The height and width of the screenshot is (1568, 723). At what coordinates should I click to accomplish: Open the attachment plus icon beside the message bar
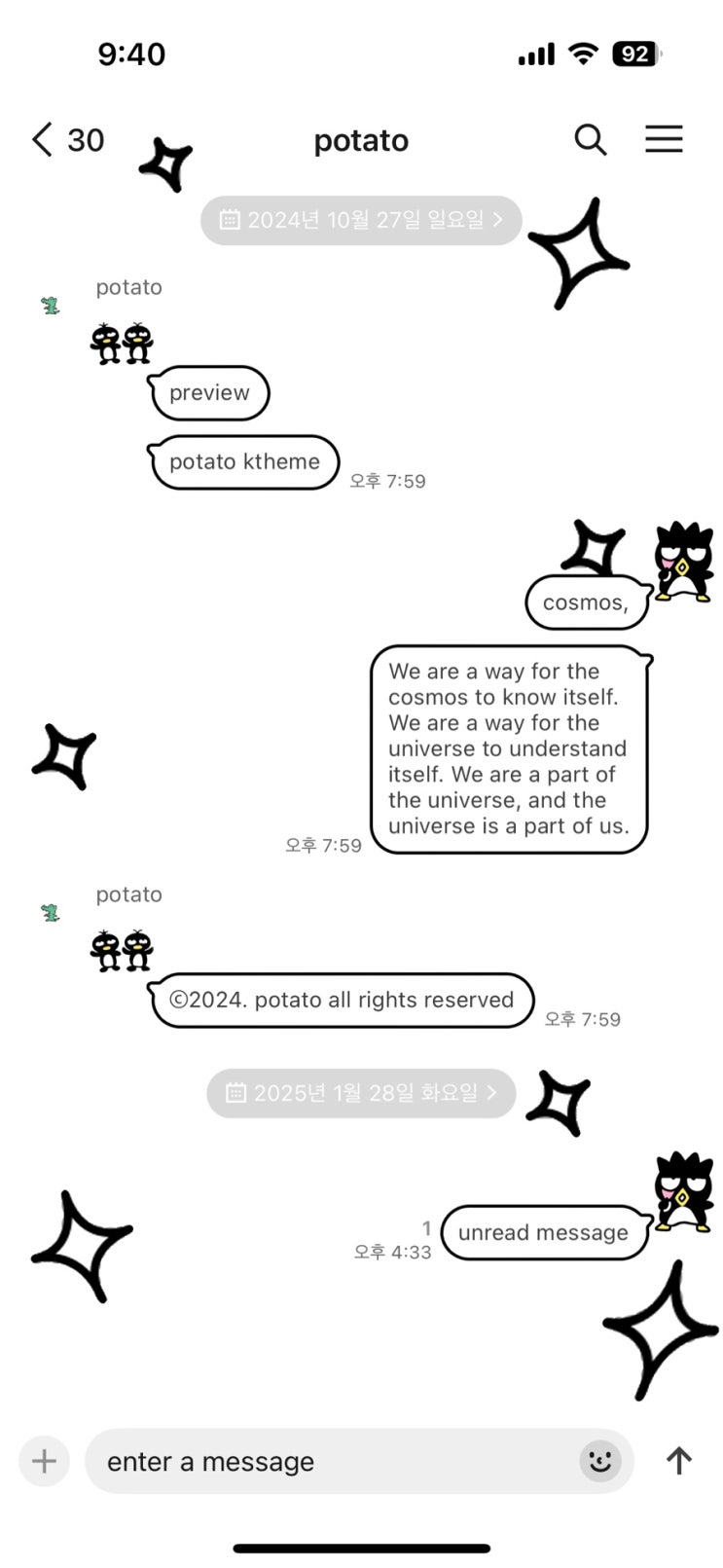tap(43, 1461)
